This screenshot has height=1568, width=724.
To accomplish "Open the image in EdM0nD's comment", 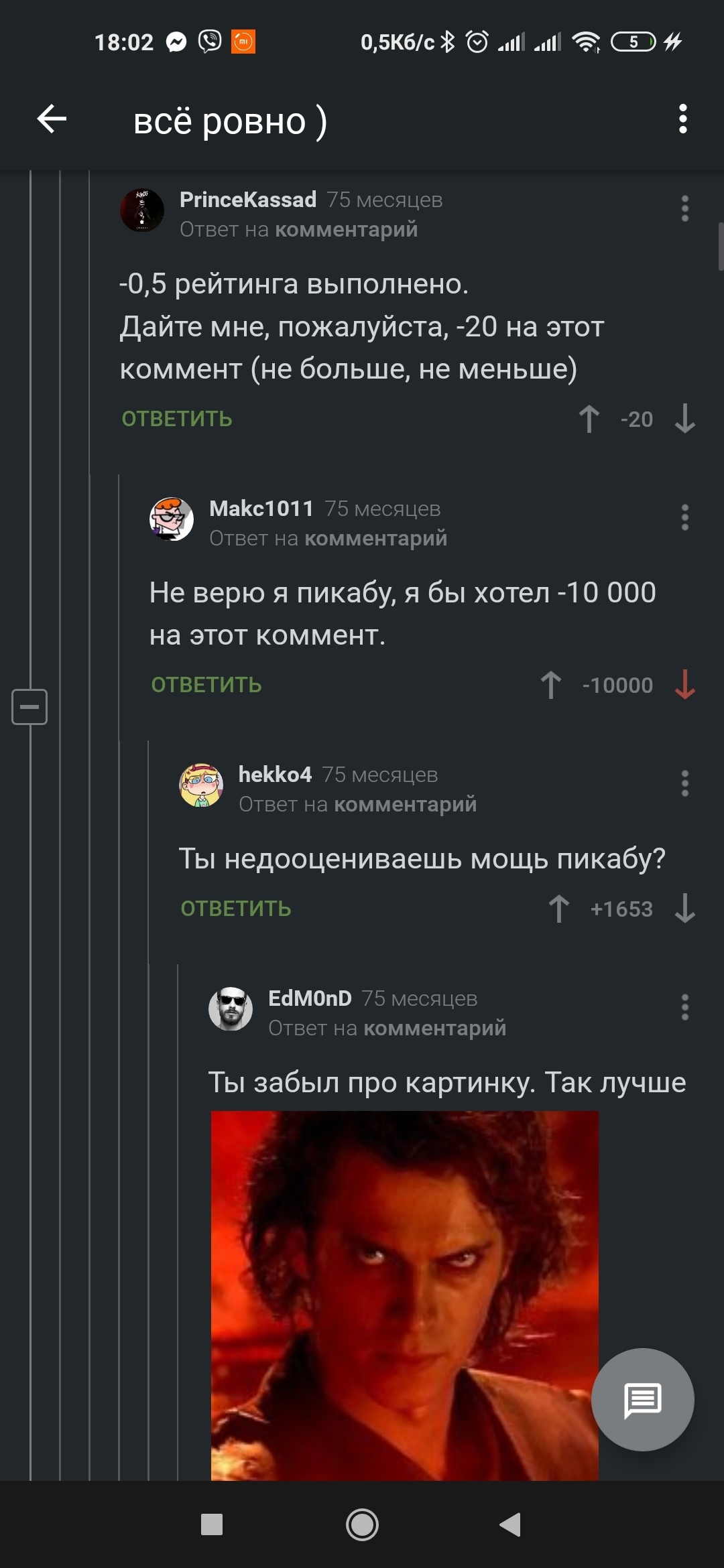I will pos(404,1295).
